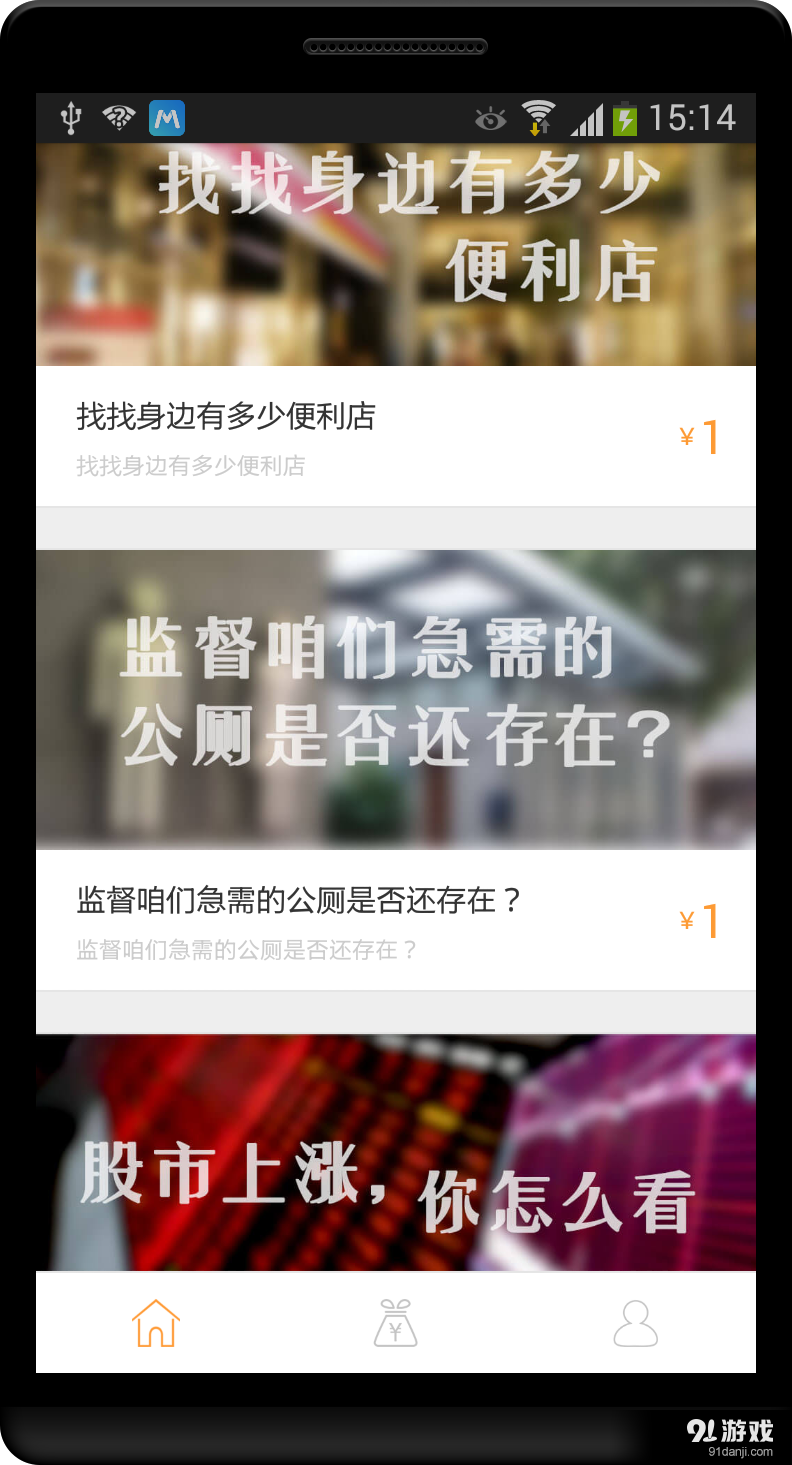
Task: Tap the ¥1 reward on 公厕 task
Action: click(x=697, y=920)
